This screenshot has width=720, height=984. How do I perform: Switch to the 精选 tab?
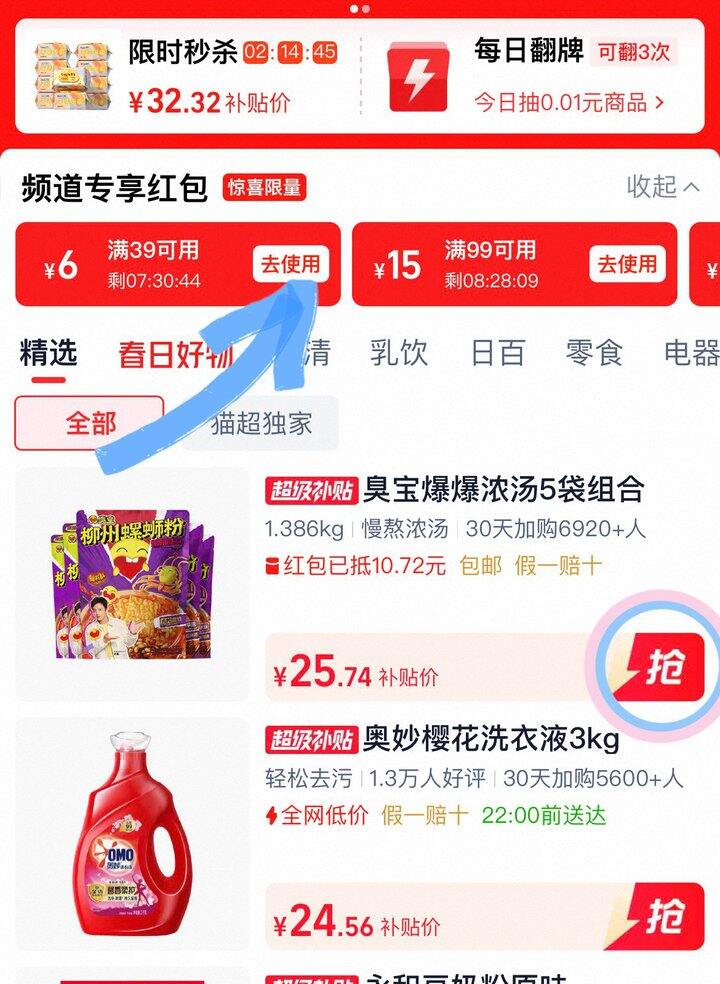point(48,352)
